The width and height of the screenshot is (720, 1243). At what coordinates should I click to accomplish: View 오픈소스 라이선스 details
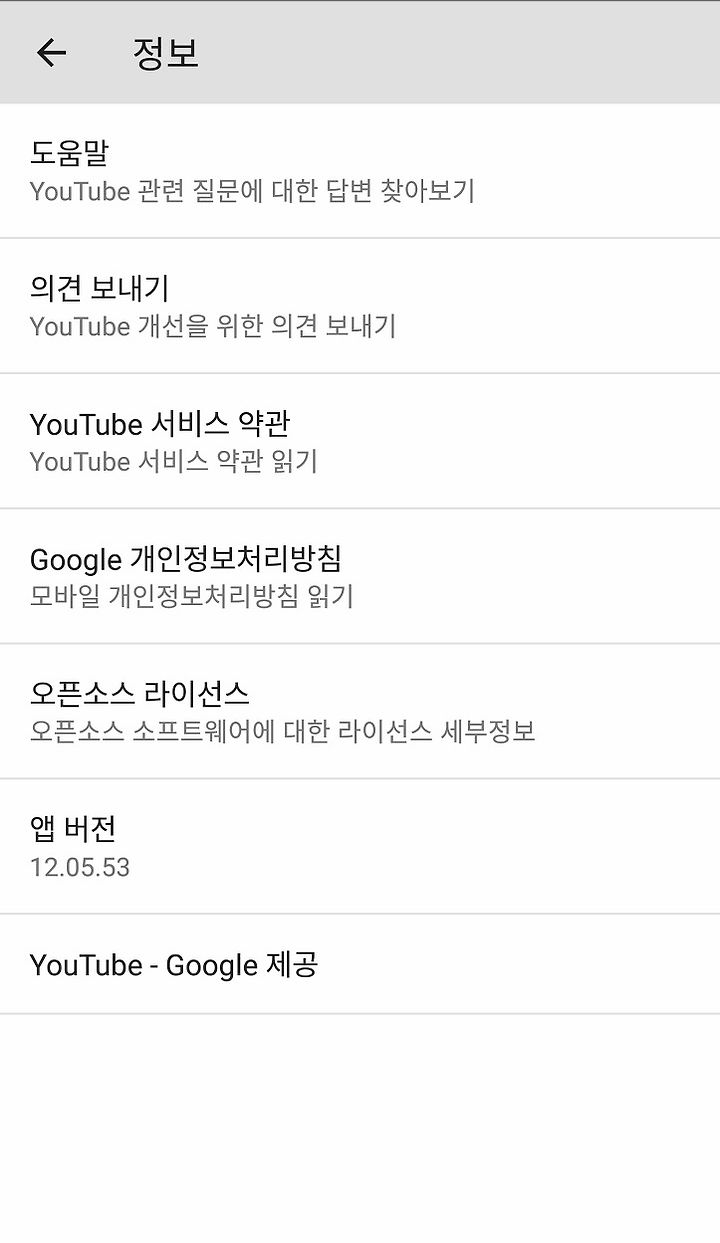[360, 711]
